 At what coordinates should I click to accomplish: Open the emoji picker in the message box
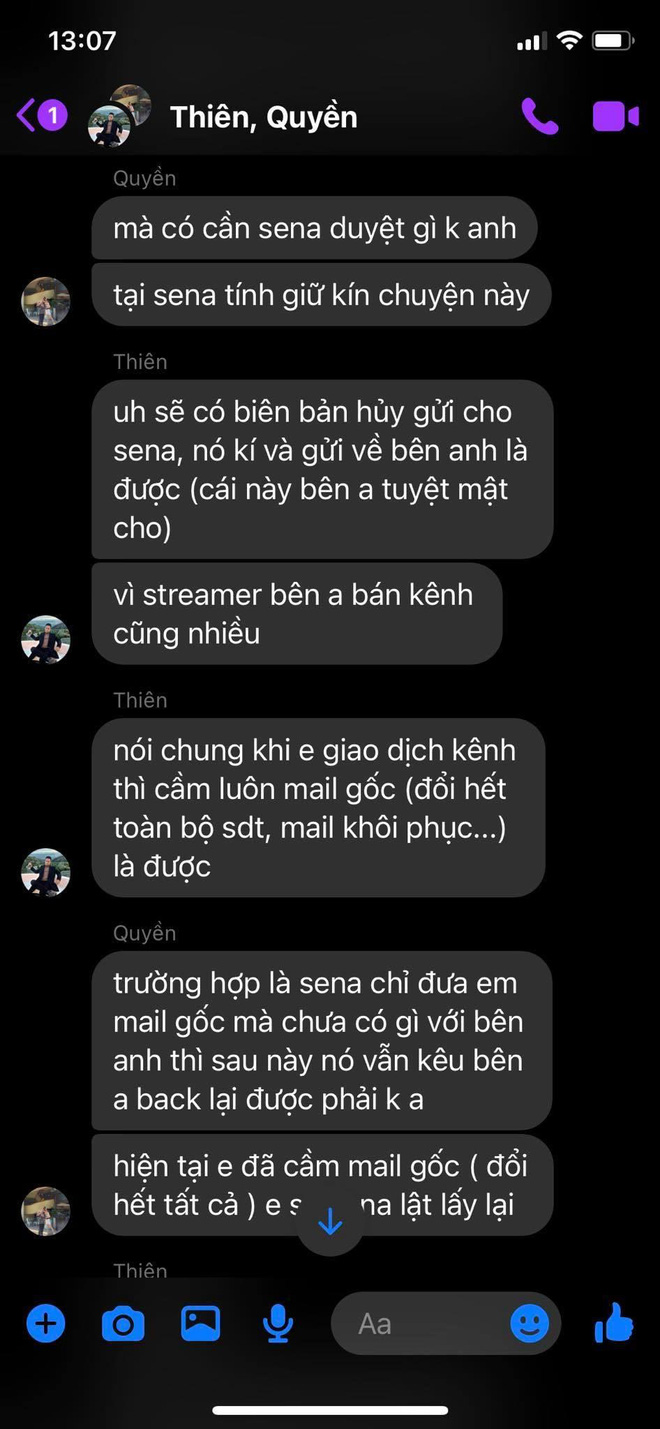tap(529, 1325)
